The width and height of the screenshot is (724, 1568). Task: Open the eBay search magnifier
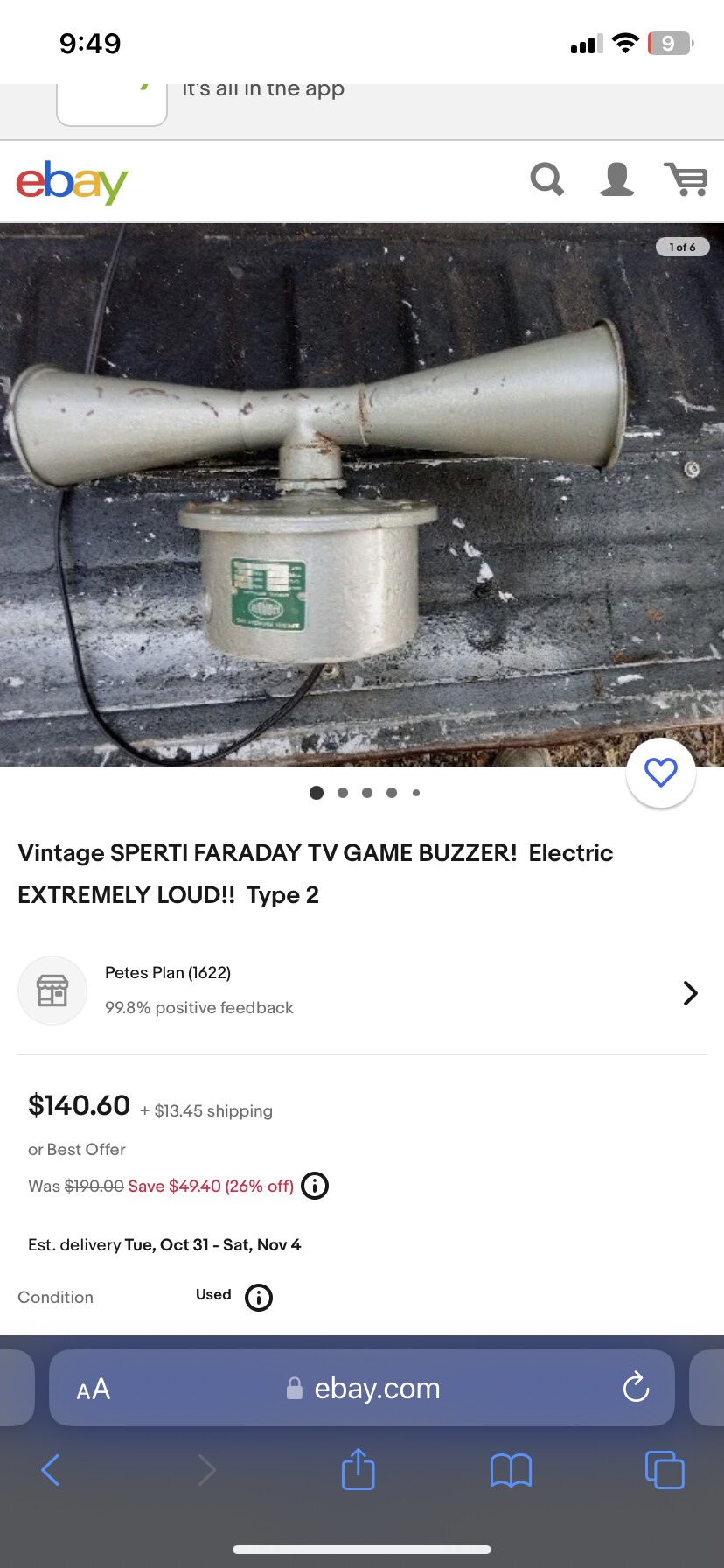tap(547, 180)
